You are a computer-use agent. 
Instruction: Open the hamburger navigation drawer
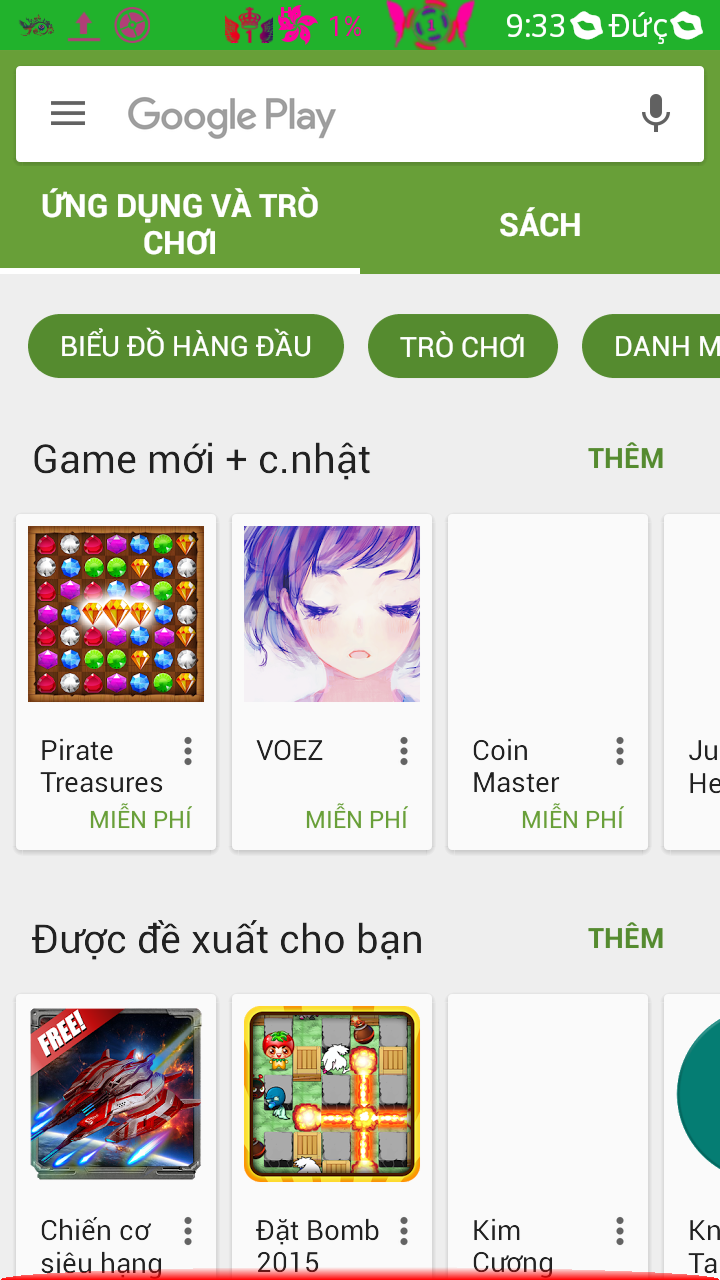coord(68,114)
